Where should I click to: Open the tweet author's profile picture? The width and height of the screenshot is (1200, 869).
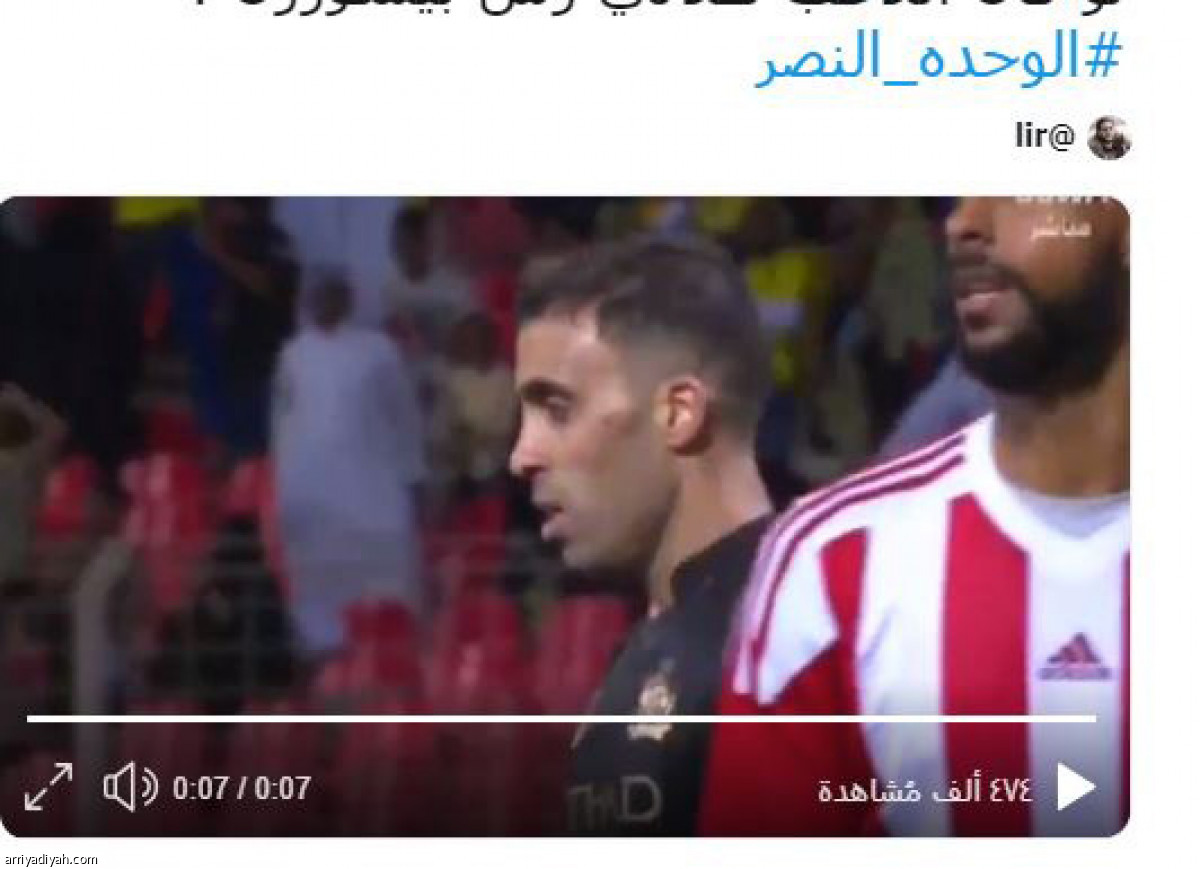tap(1108, 137)
